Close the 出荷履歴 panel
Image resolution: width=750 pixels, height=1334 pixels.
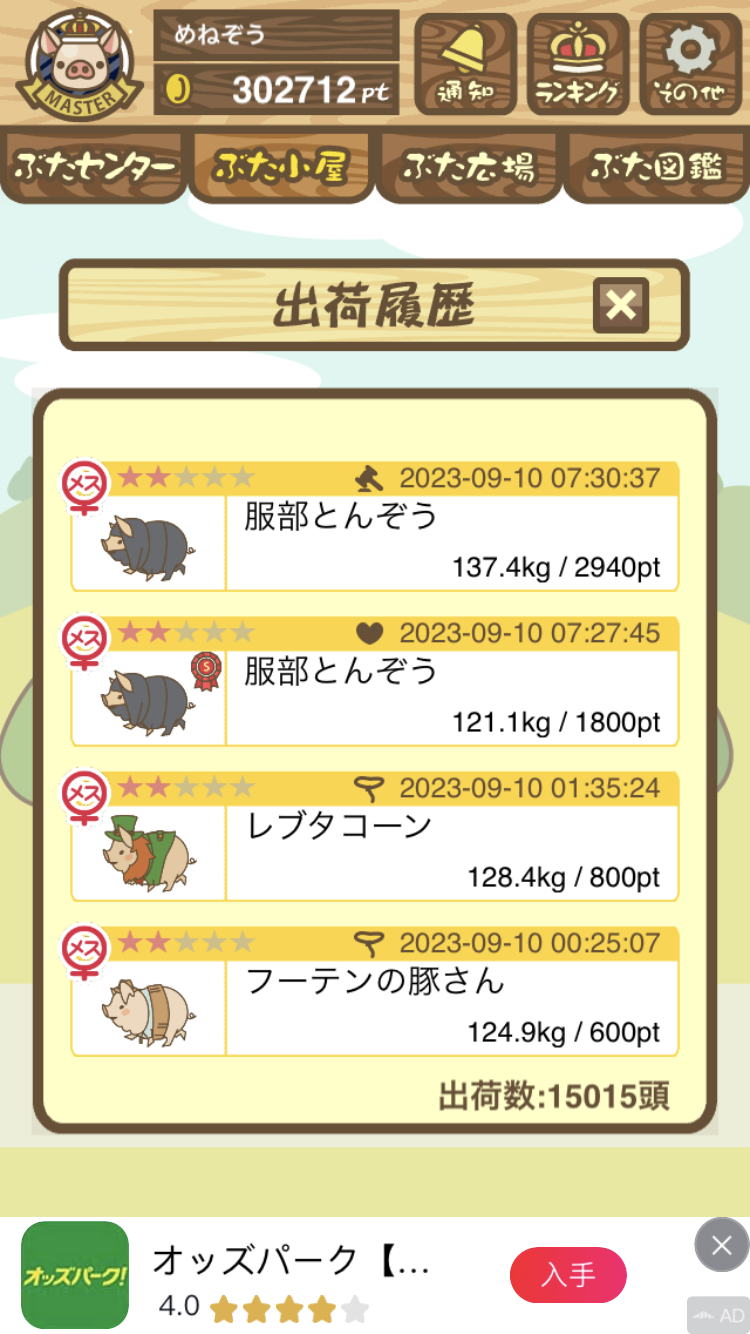621,305
